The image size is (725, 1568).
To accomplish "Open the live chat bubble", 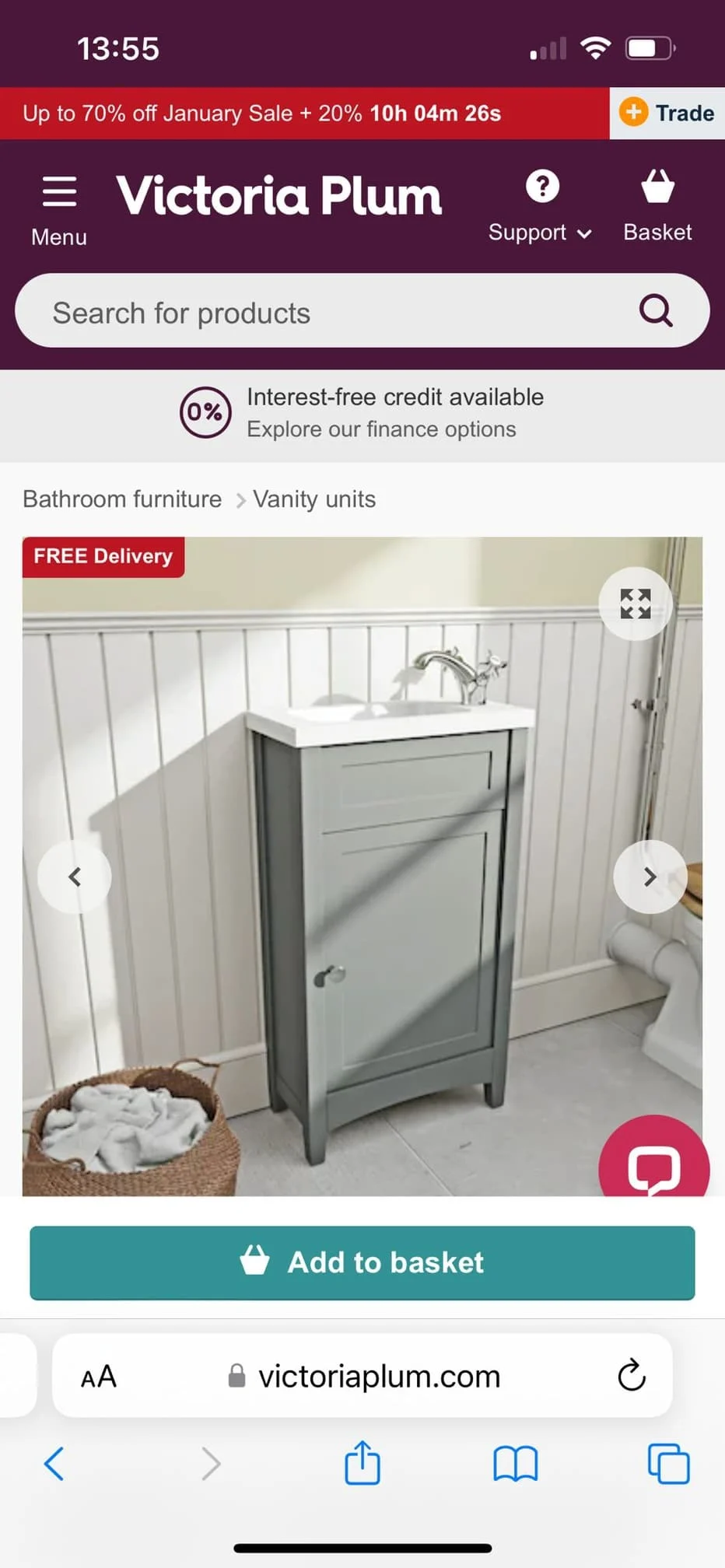I will (653, 1165).
